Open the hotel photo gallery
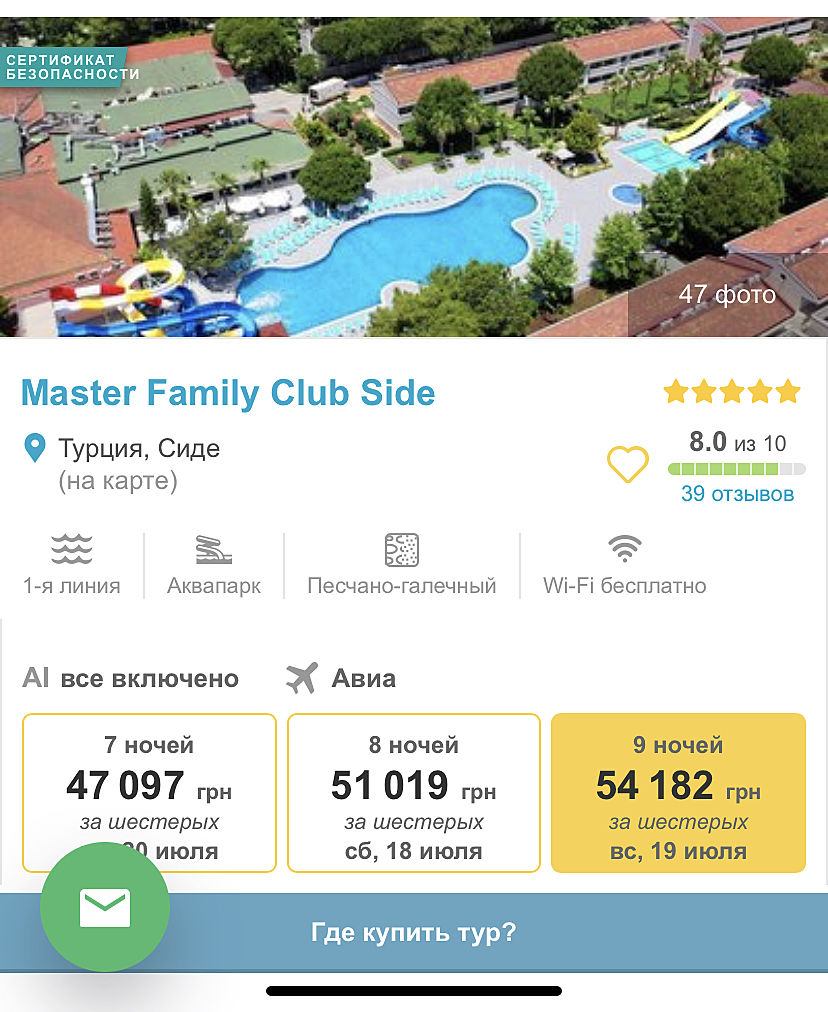 point(726,294)
